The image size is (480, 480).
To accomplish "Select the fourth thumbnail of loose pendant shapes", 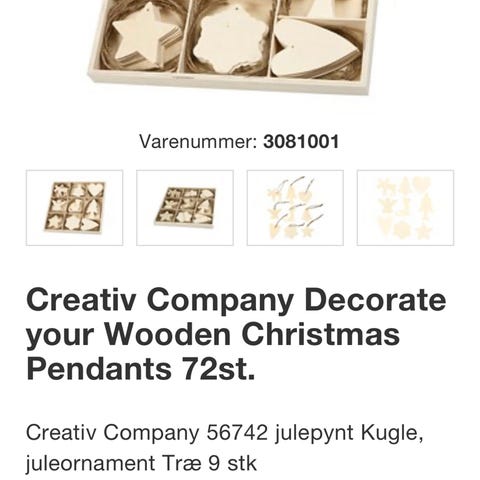I will click(x=405, y=208).
